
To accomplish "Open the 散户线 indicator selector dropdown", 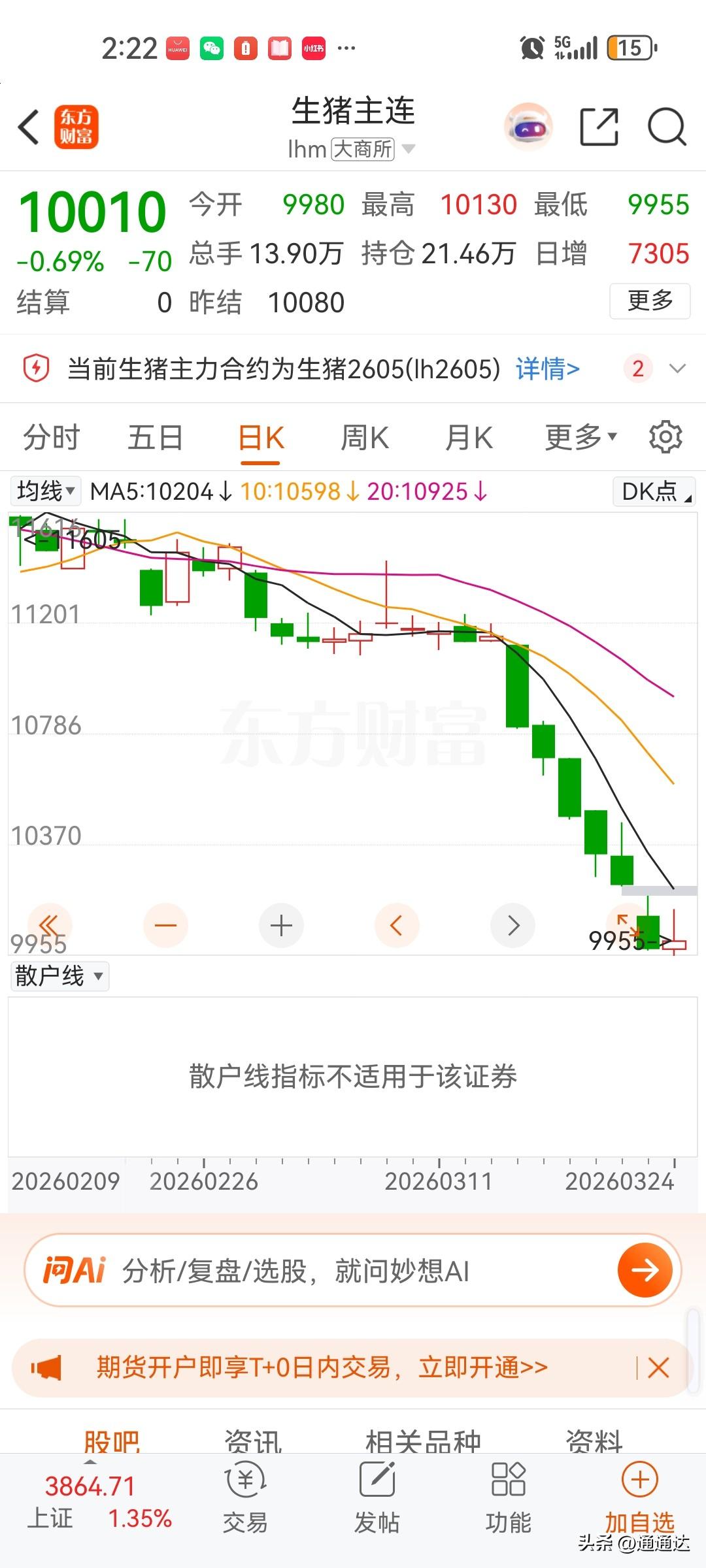I will [59, 975].
